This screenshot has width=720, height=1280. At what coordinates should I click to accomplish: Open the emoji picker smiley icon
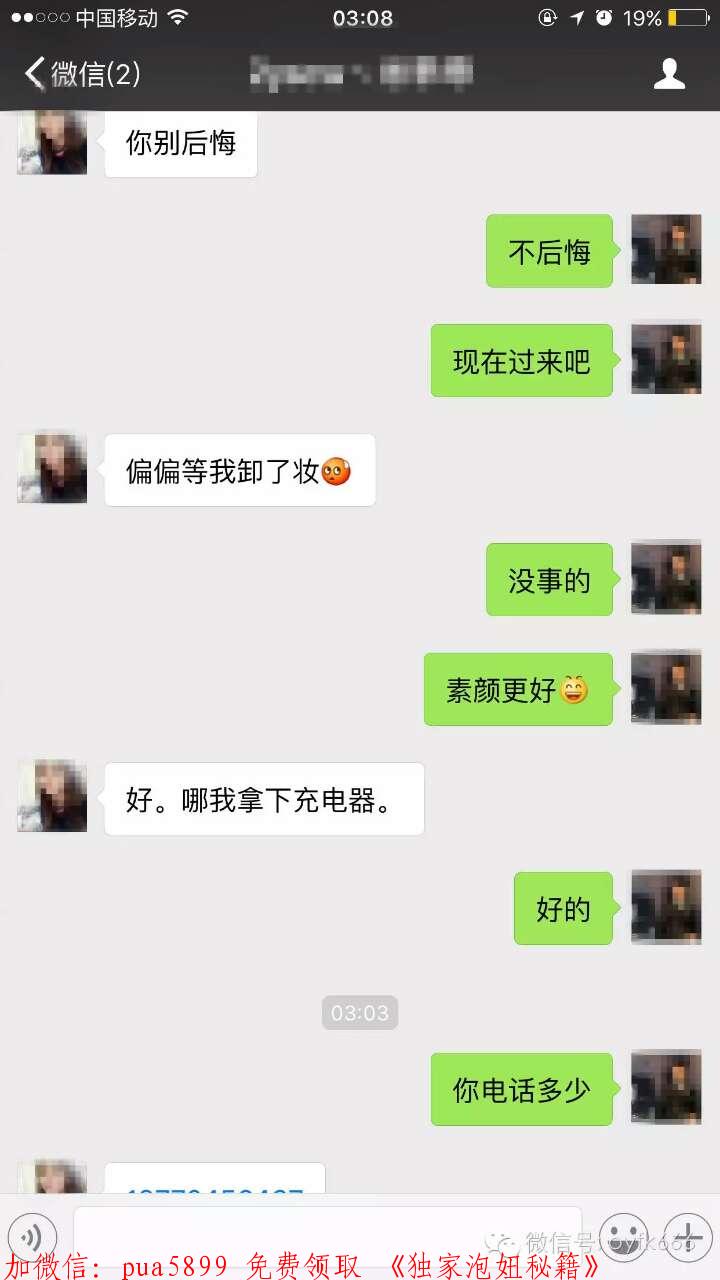pos(623,1237)
